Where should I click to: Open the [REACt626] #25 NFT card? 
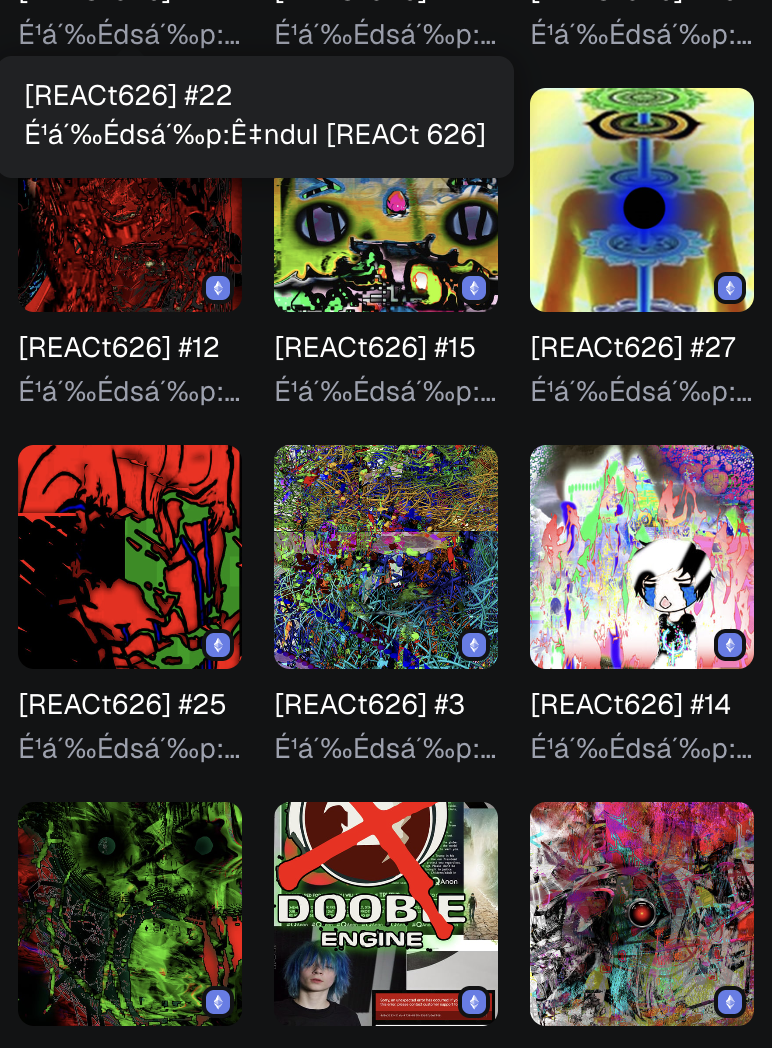[x=129, y=556]
